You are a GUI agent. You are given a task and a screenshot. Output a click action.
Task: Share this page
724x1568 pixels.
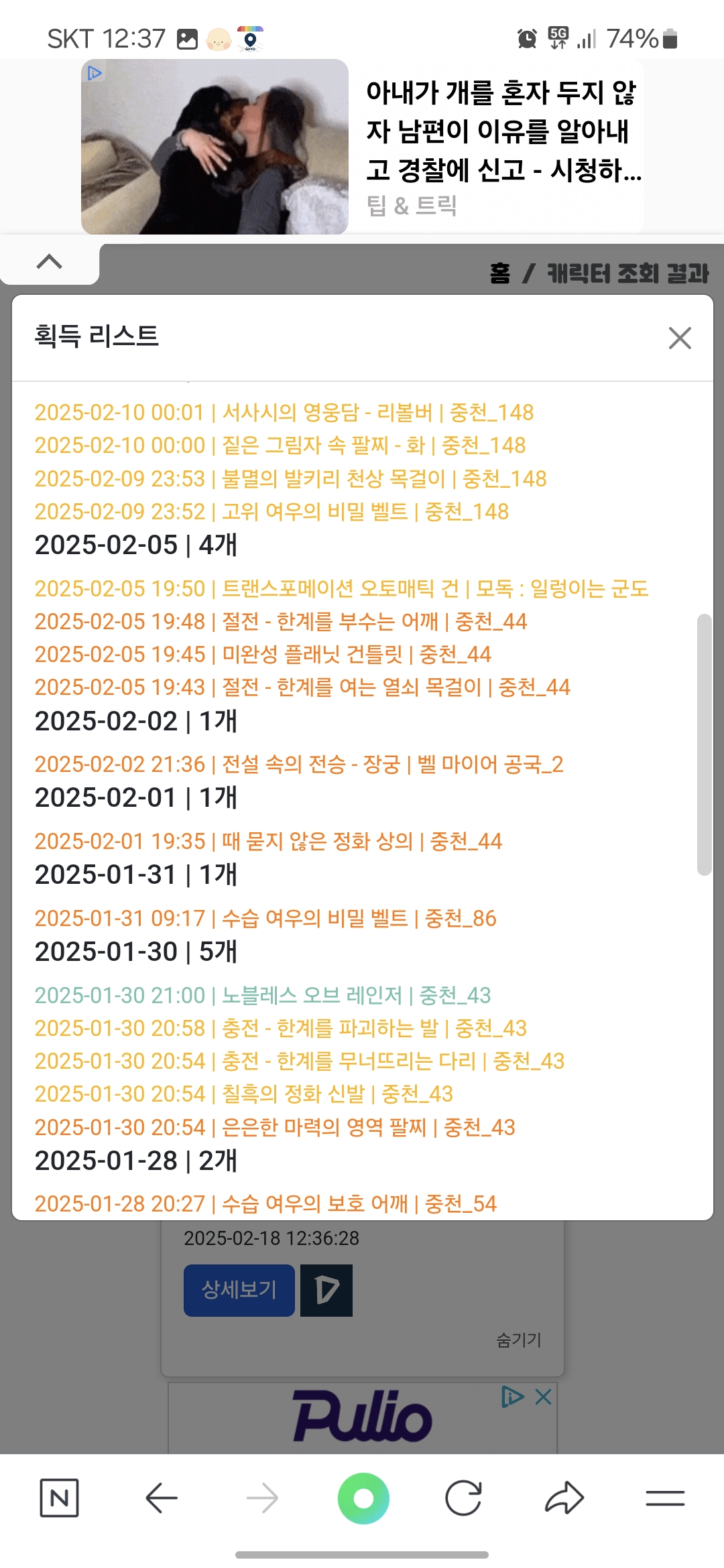(x=564, y=1498)
